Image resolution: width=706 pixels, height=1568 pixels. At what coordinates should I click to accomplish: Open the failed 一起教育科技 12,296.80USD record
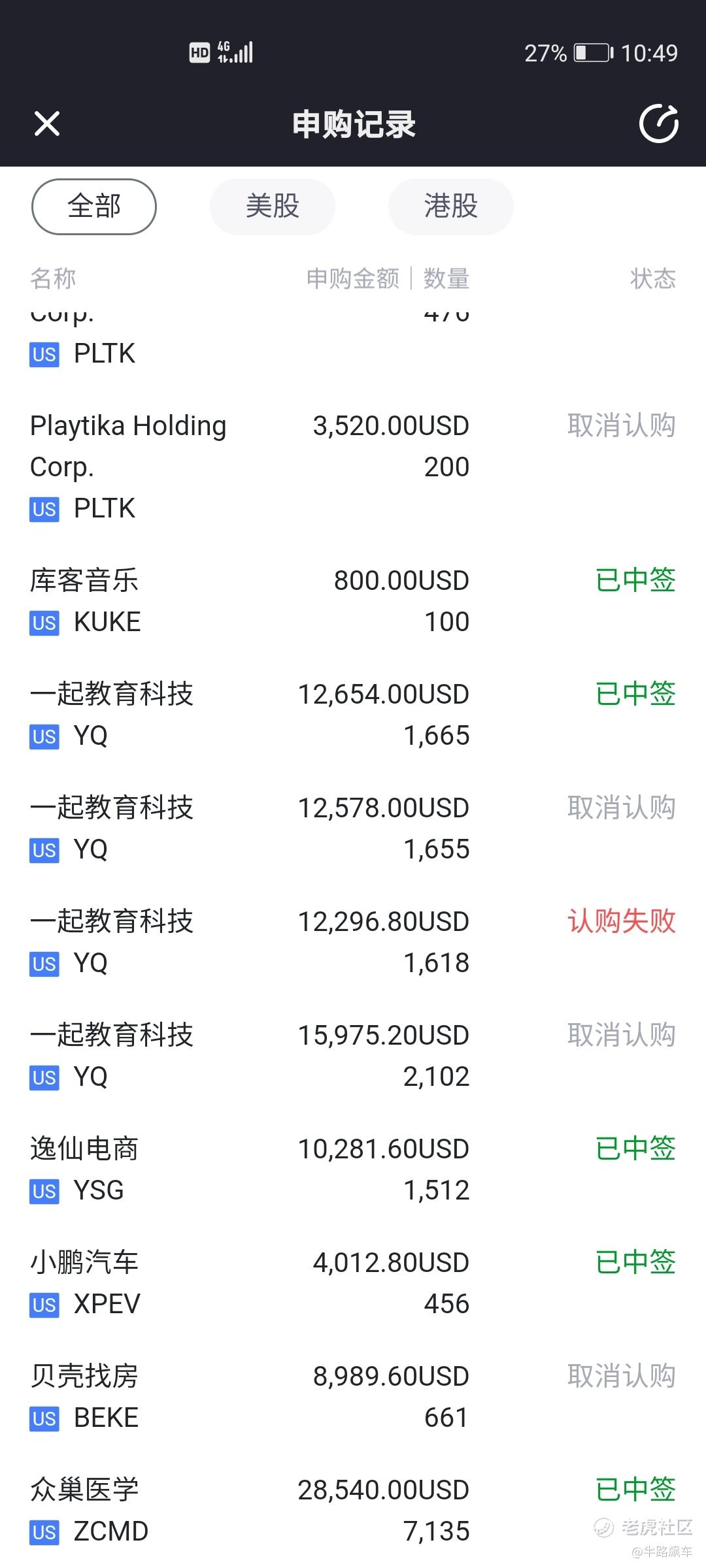click(353, 941)
